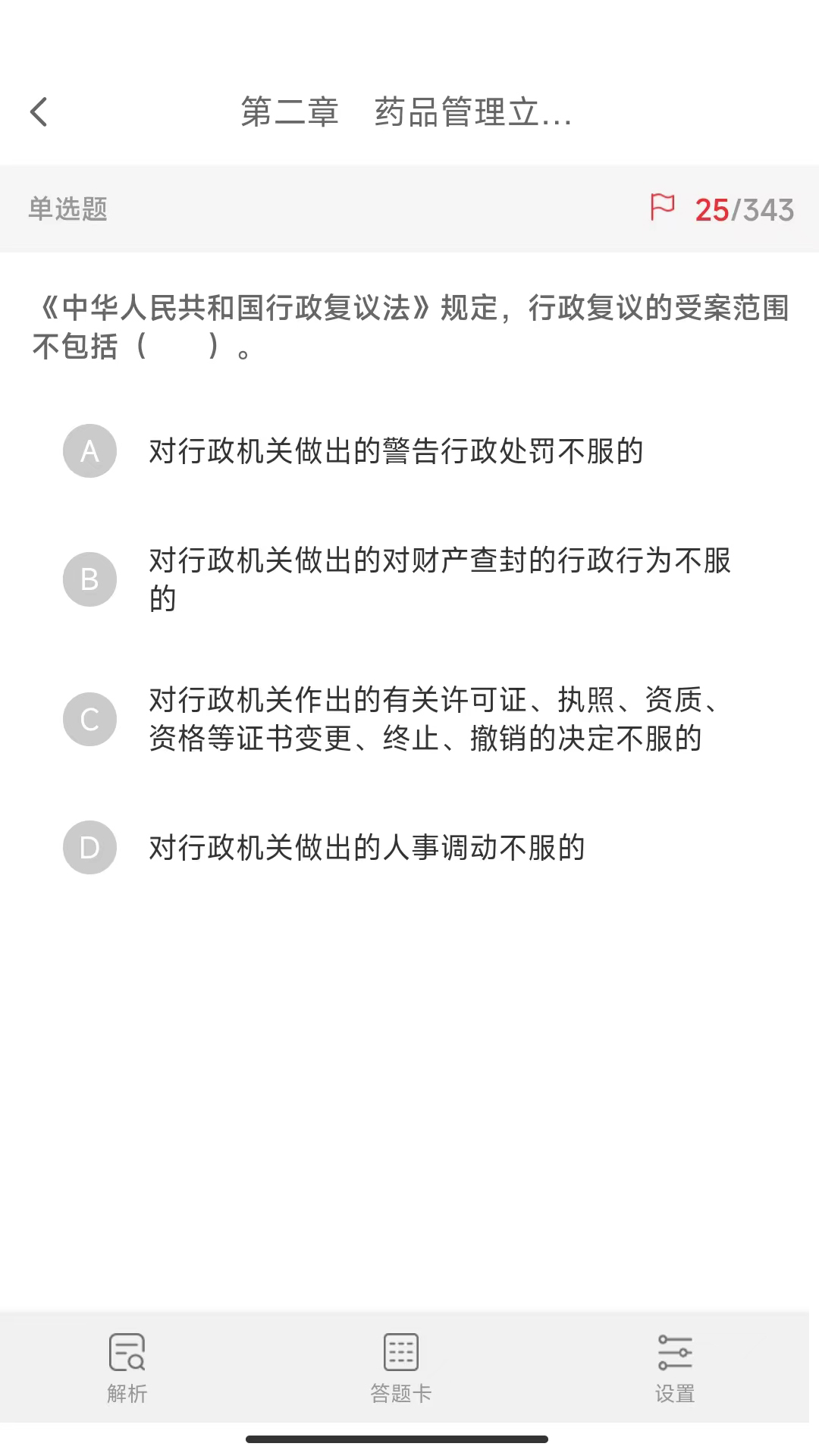Mark option D about 人事调动

pyautogui.click(x=90, y=848)
